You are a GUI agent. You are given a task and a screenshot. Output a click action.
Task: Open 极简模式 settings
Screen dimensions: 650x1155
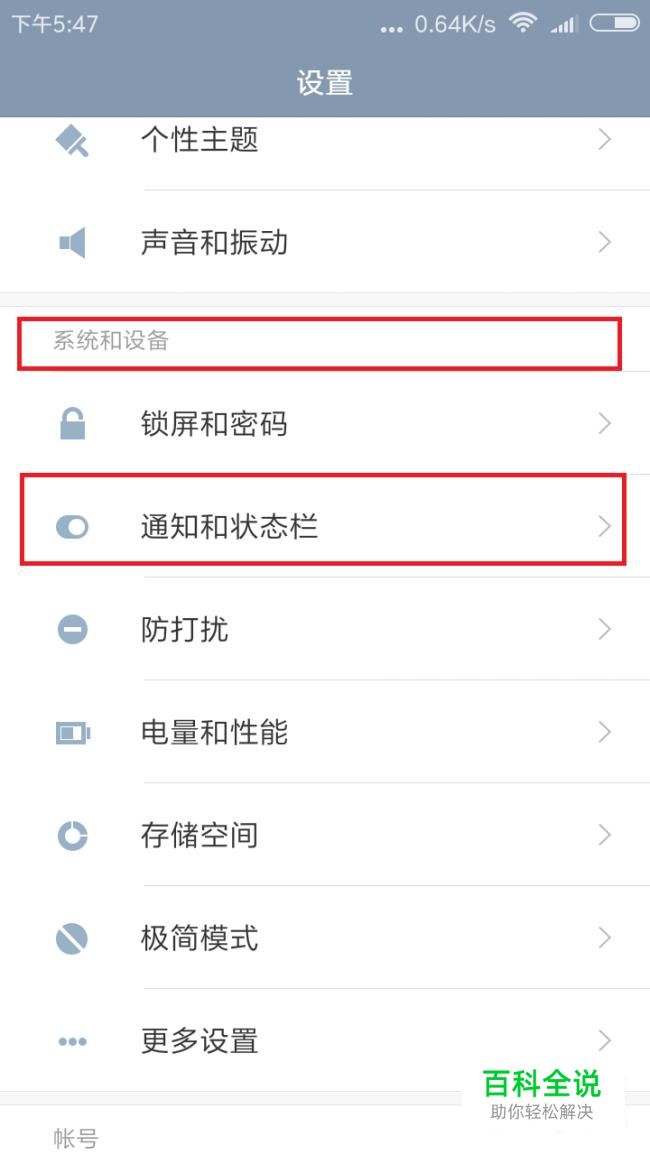point(200,938)
